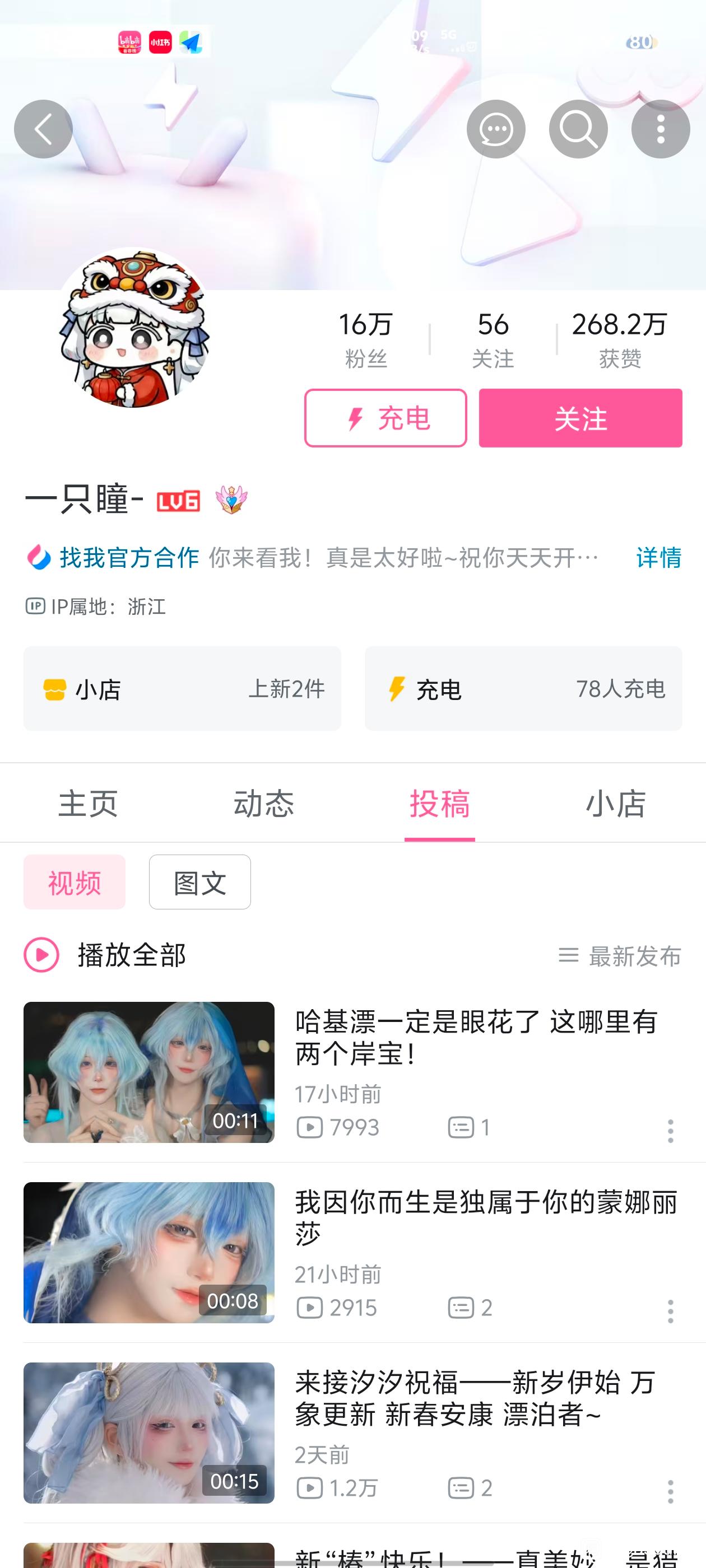Change sort order from 最新发布

click(620, 956)
